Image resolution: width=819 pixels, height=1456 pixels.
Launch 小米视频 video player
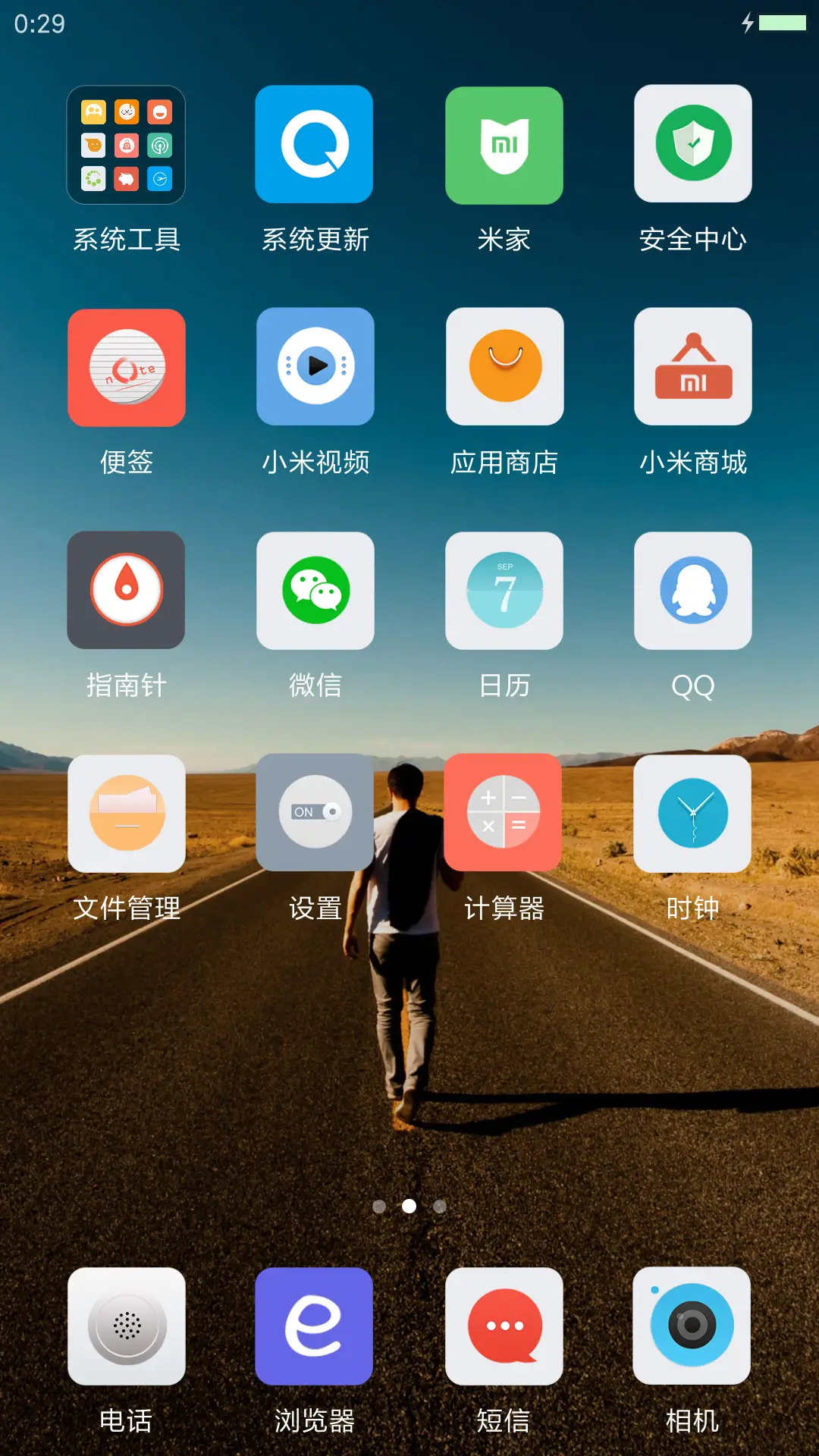pos(315,367)
